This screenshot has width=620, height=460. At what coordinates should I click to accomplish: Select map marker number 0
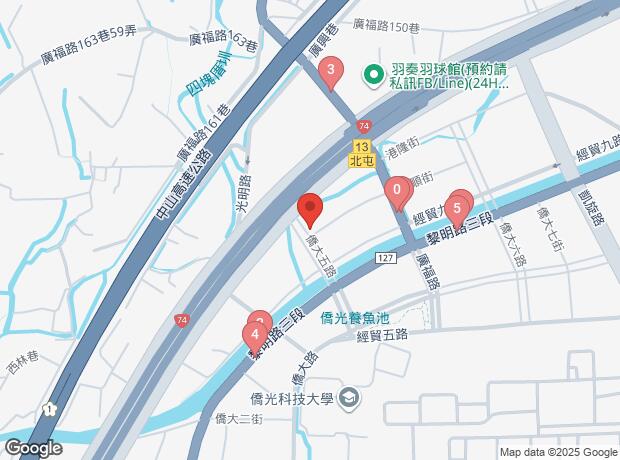coord(398,190)
